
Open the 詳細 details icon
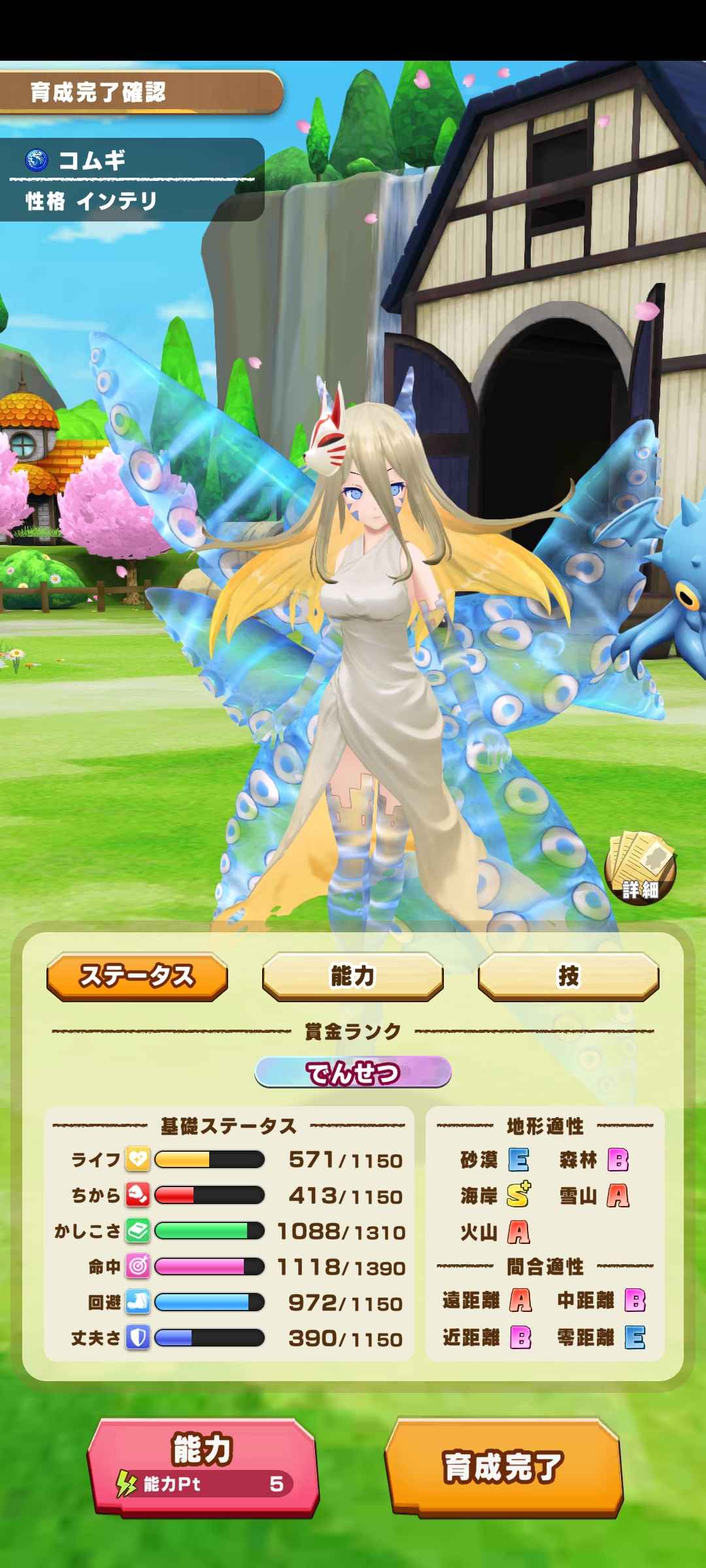tap(640, 868)
